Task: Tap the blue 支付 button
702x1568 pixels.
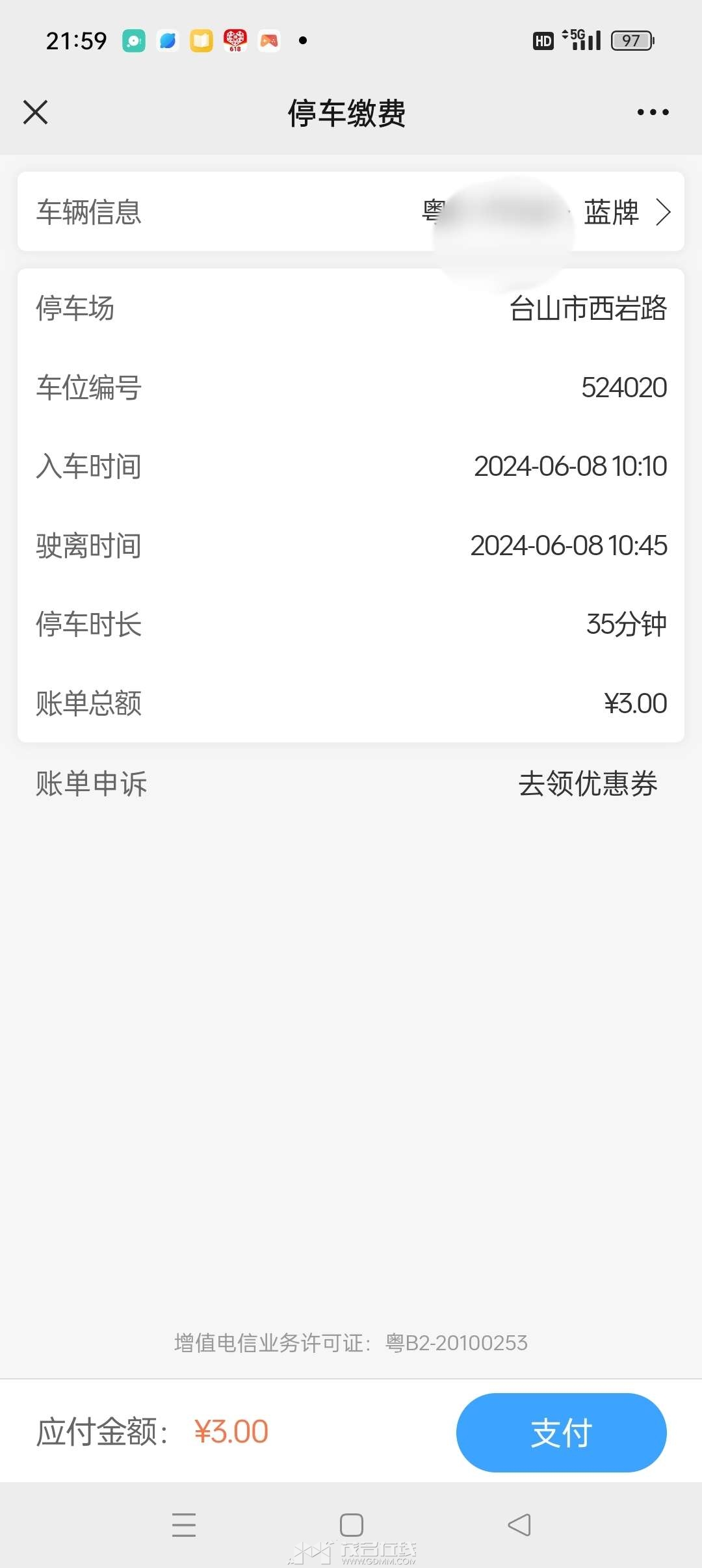Action: point(561,1432)
